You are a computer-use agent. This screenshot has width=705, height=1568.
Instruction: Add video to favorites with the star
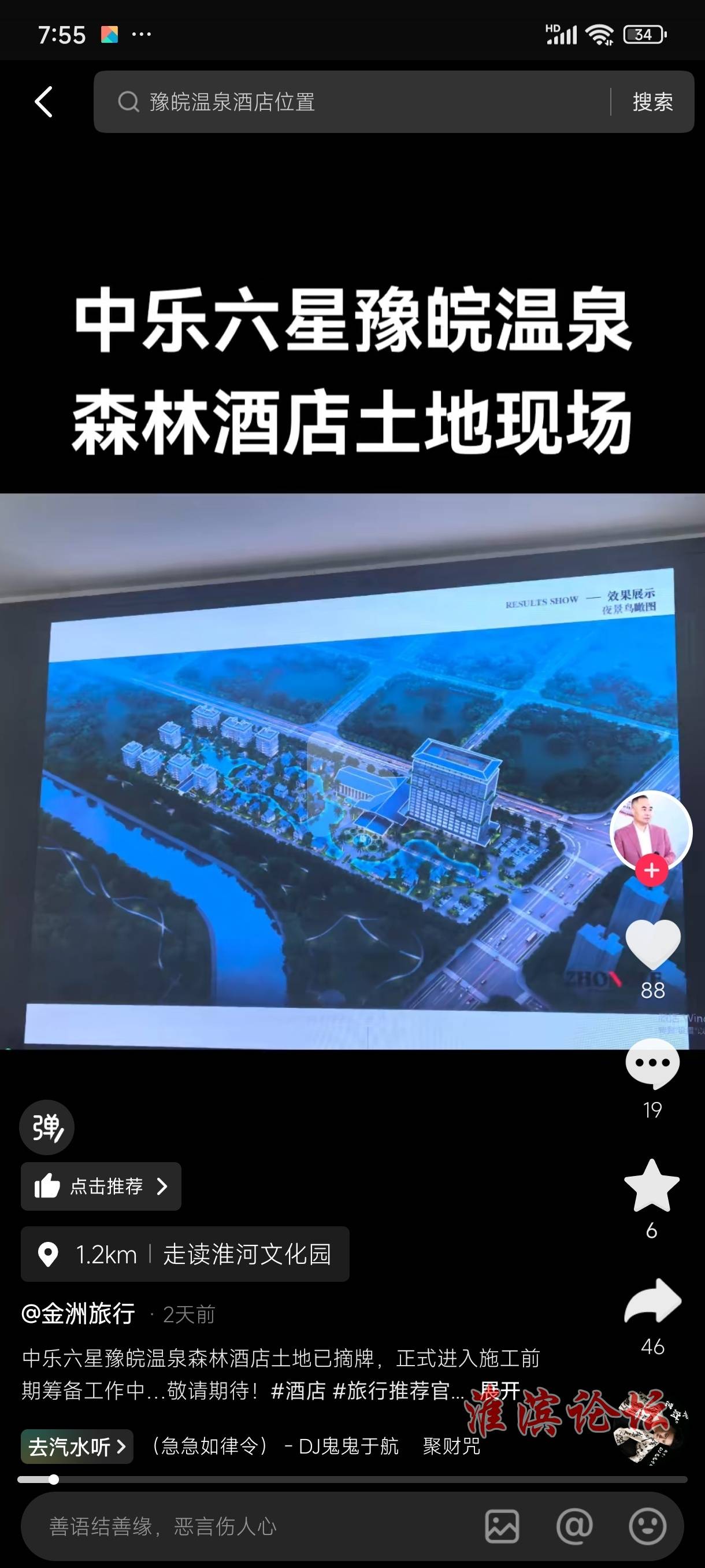[651, 1185]
